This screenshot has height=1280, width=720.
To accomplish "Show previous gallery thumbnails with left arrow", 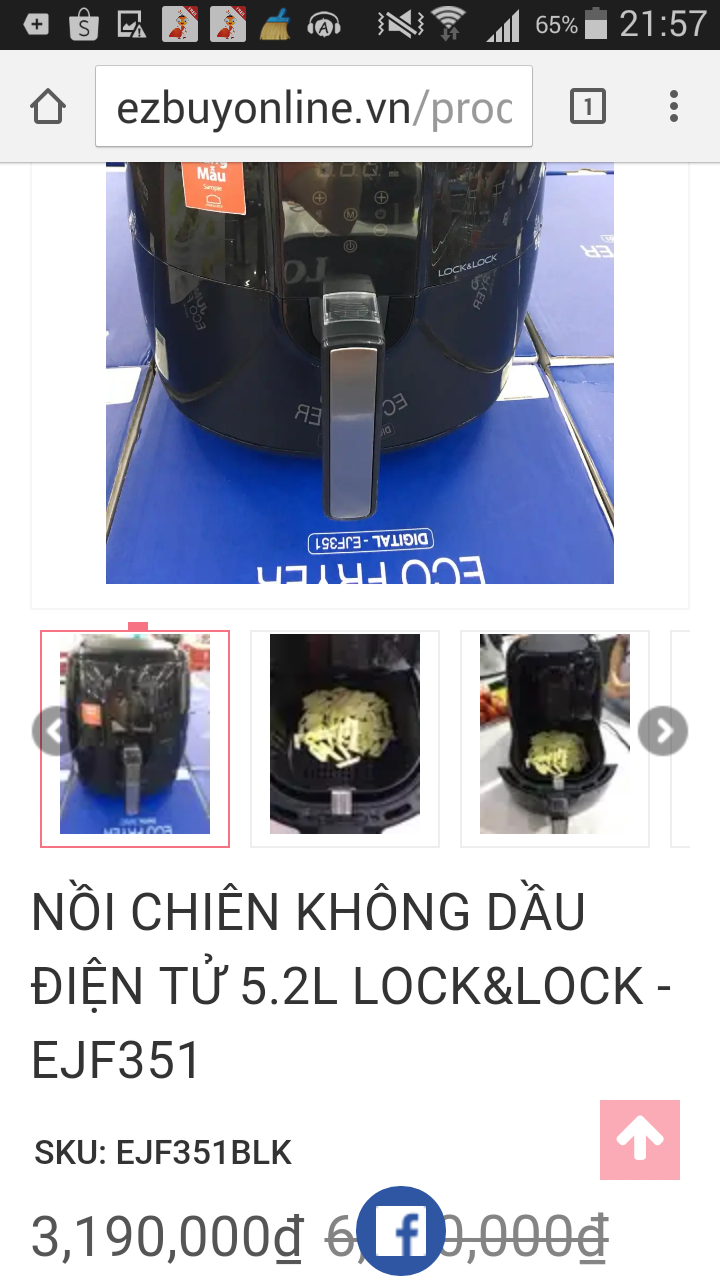I will click(x=49, y=732).
